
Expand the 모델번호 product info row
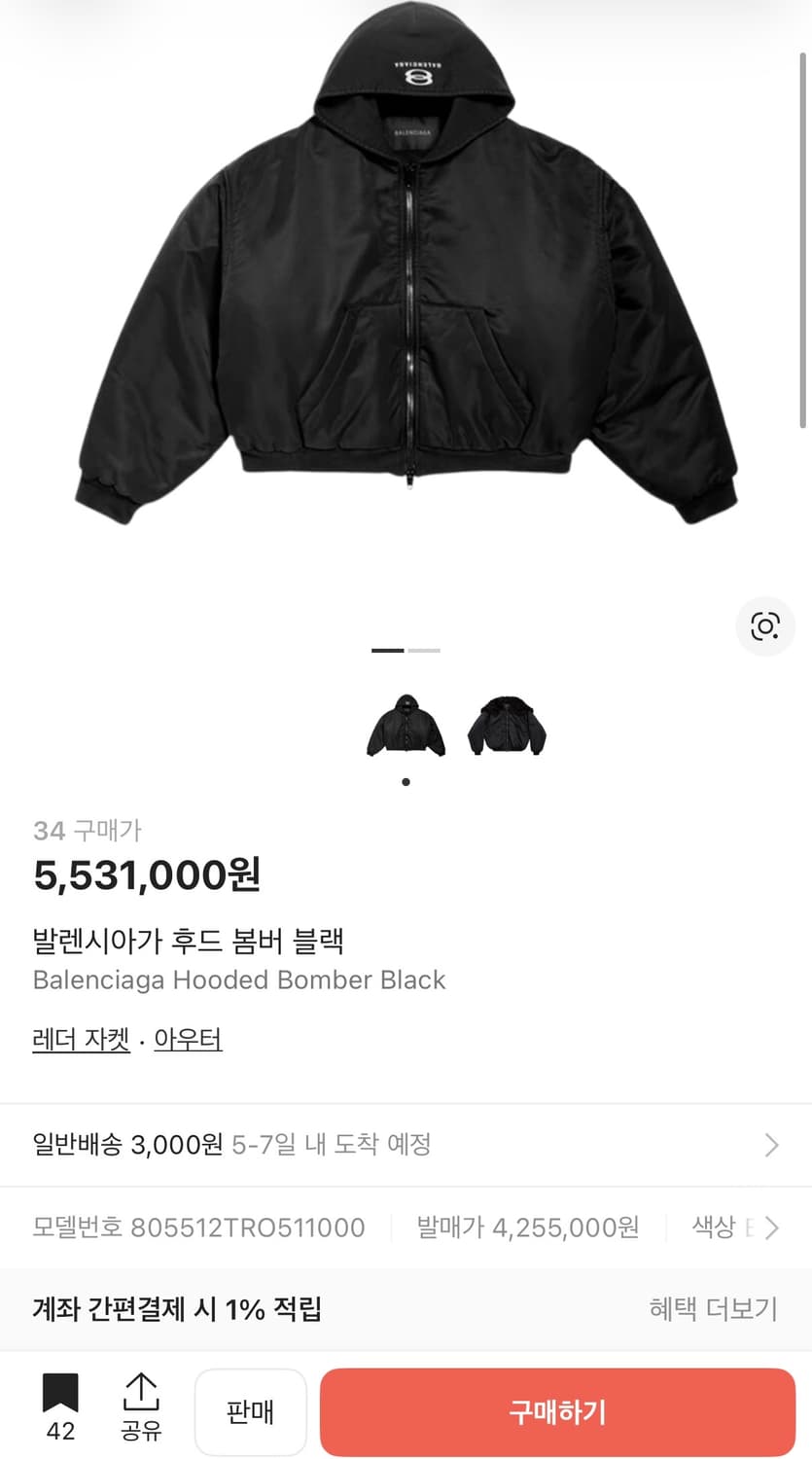(x=406, y=1228)
